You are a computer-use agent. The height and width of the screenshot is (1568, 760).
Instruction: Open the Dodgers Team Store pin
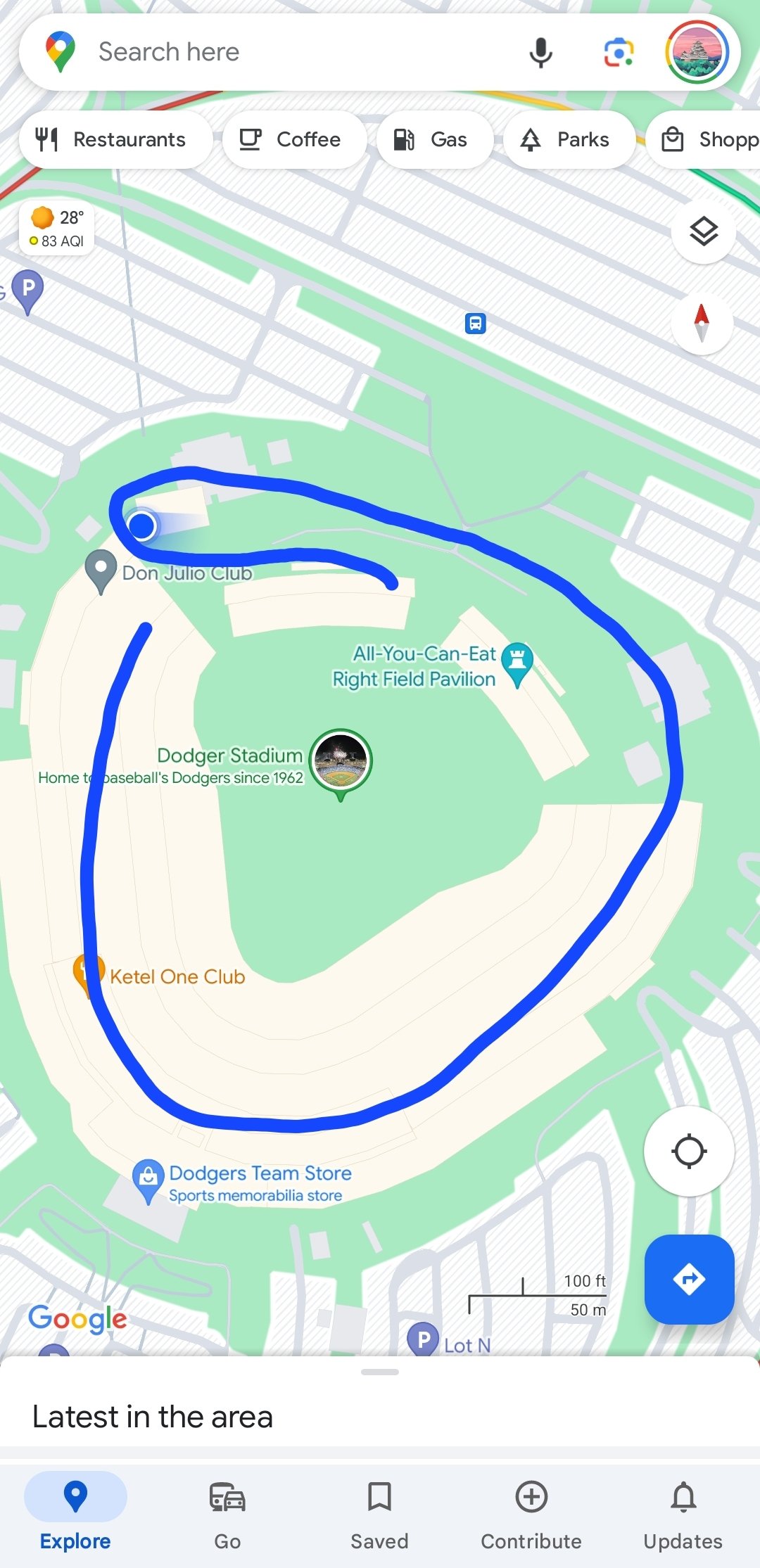click(148, 1180)
